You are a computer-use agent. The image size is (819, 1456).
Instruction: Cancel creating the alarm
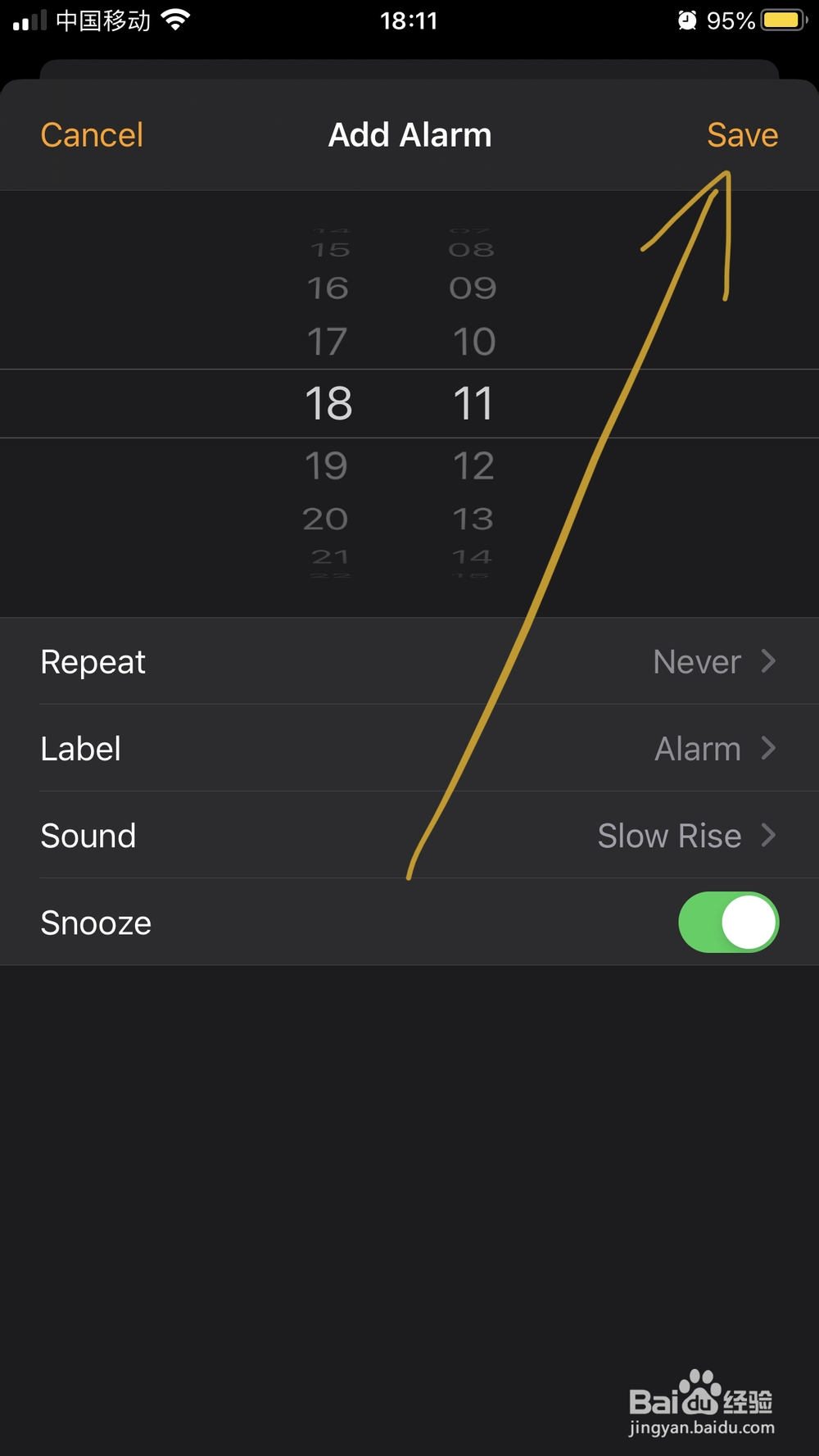tap(92, 134)
